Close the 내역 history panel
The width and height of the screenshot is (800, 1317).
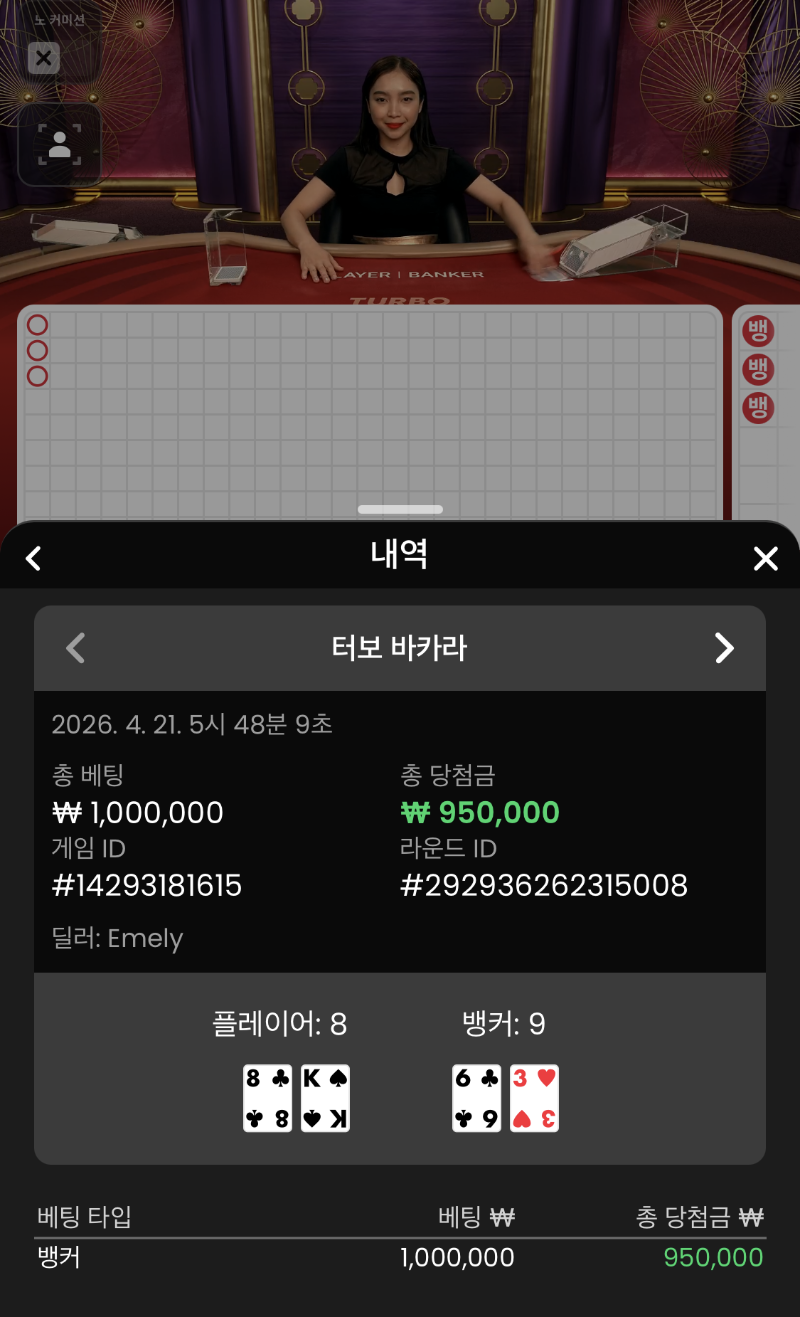tap(765, 558)
